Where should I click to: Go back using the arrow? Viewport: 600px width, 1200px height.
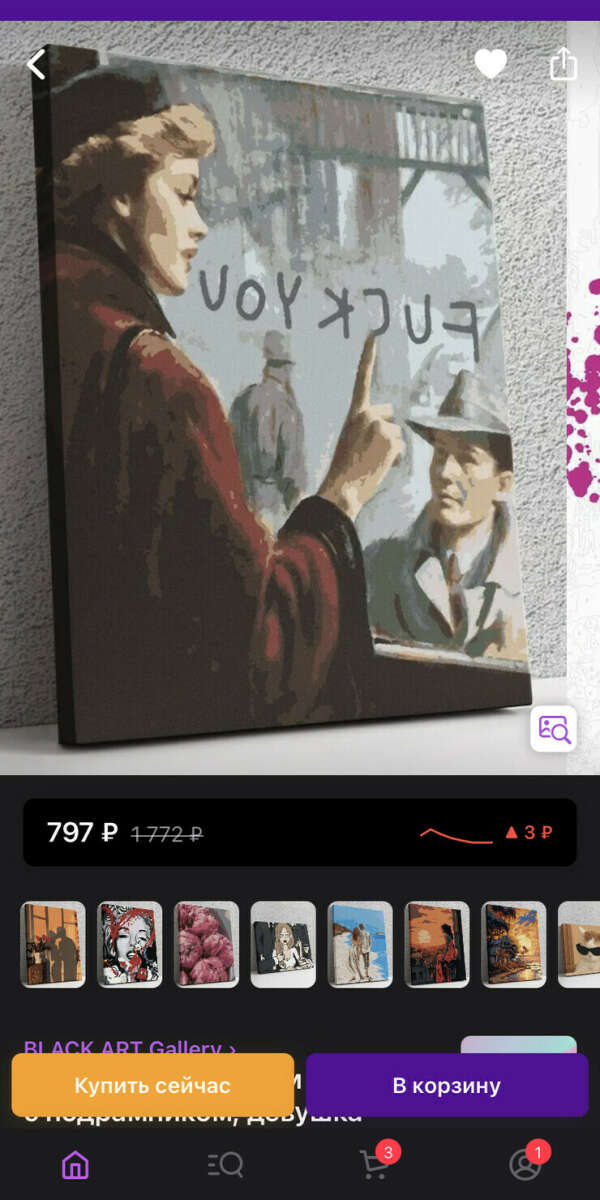click(x=36, y=65)
